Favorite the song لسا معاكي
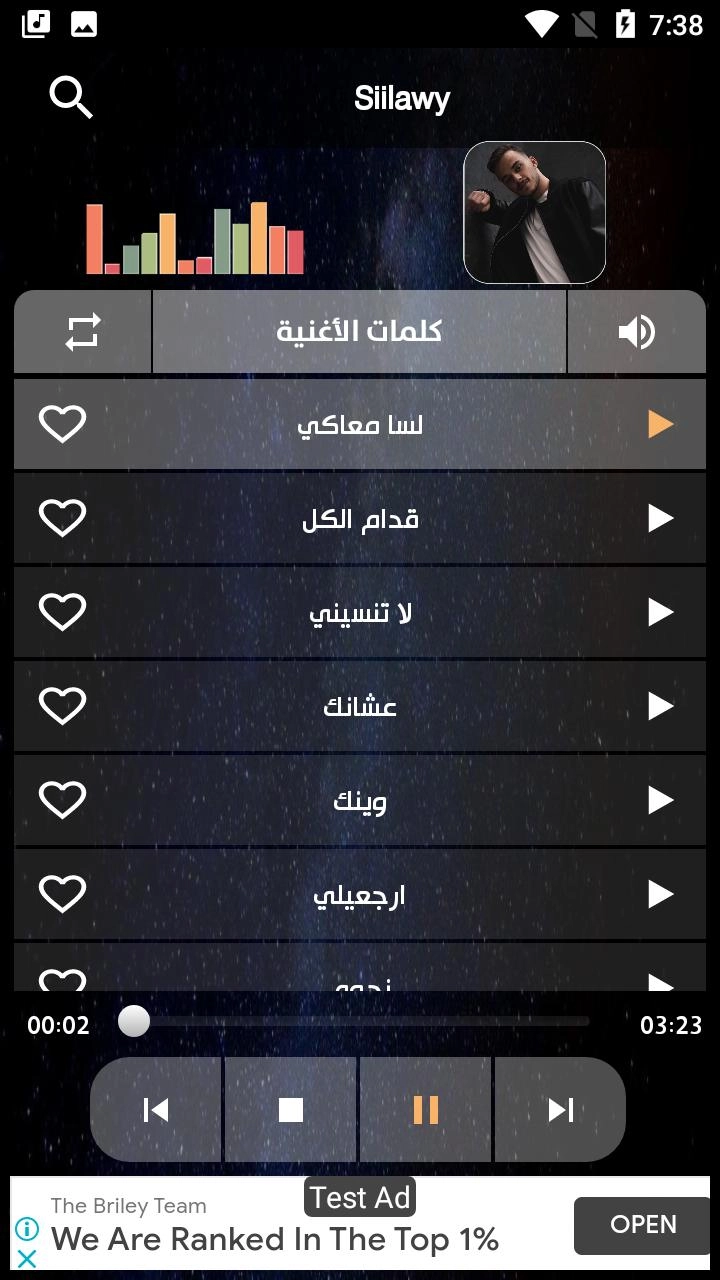720x1280 pixels. coord(62,424)
